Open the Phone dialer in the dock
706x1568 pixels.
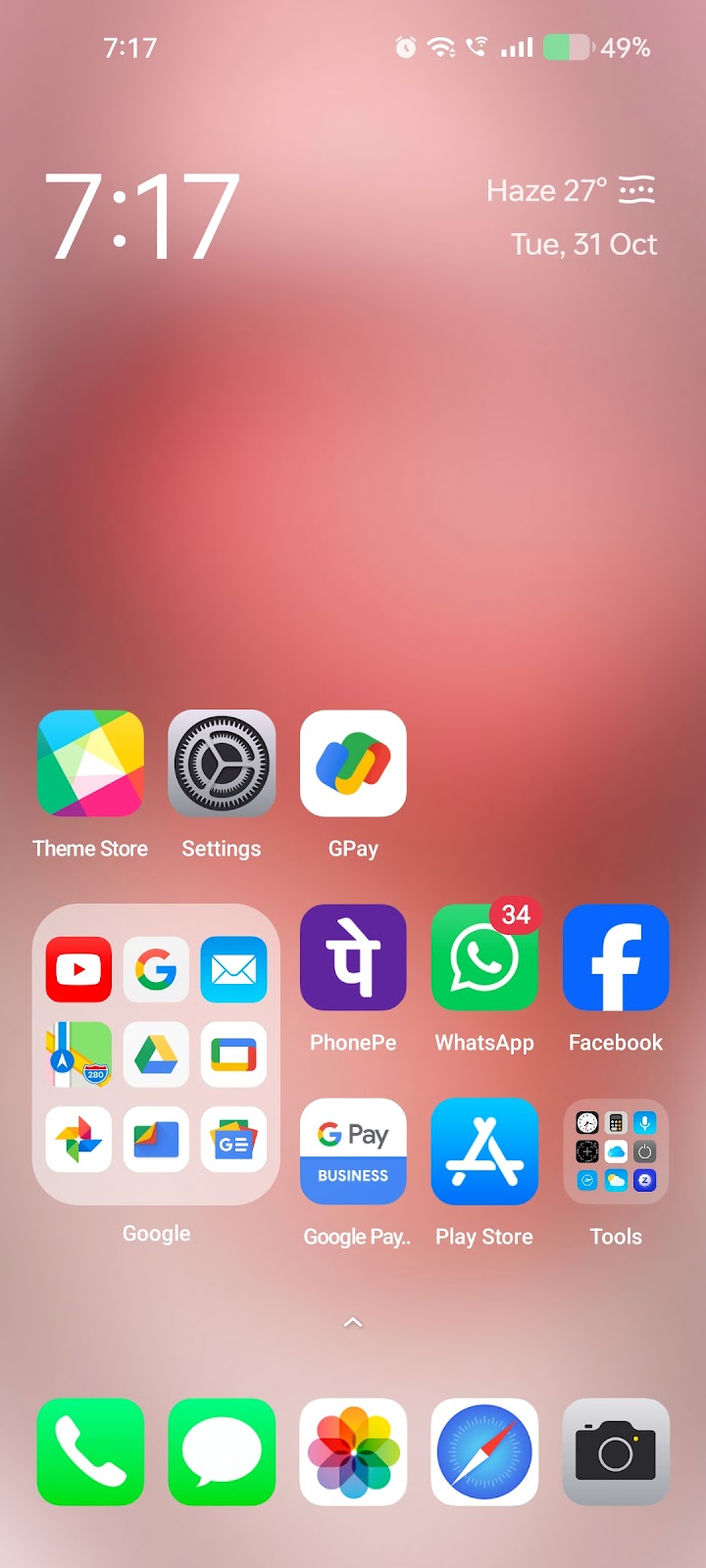90,1451
